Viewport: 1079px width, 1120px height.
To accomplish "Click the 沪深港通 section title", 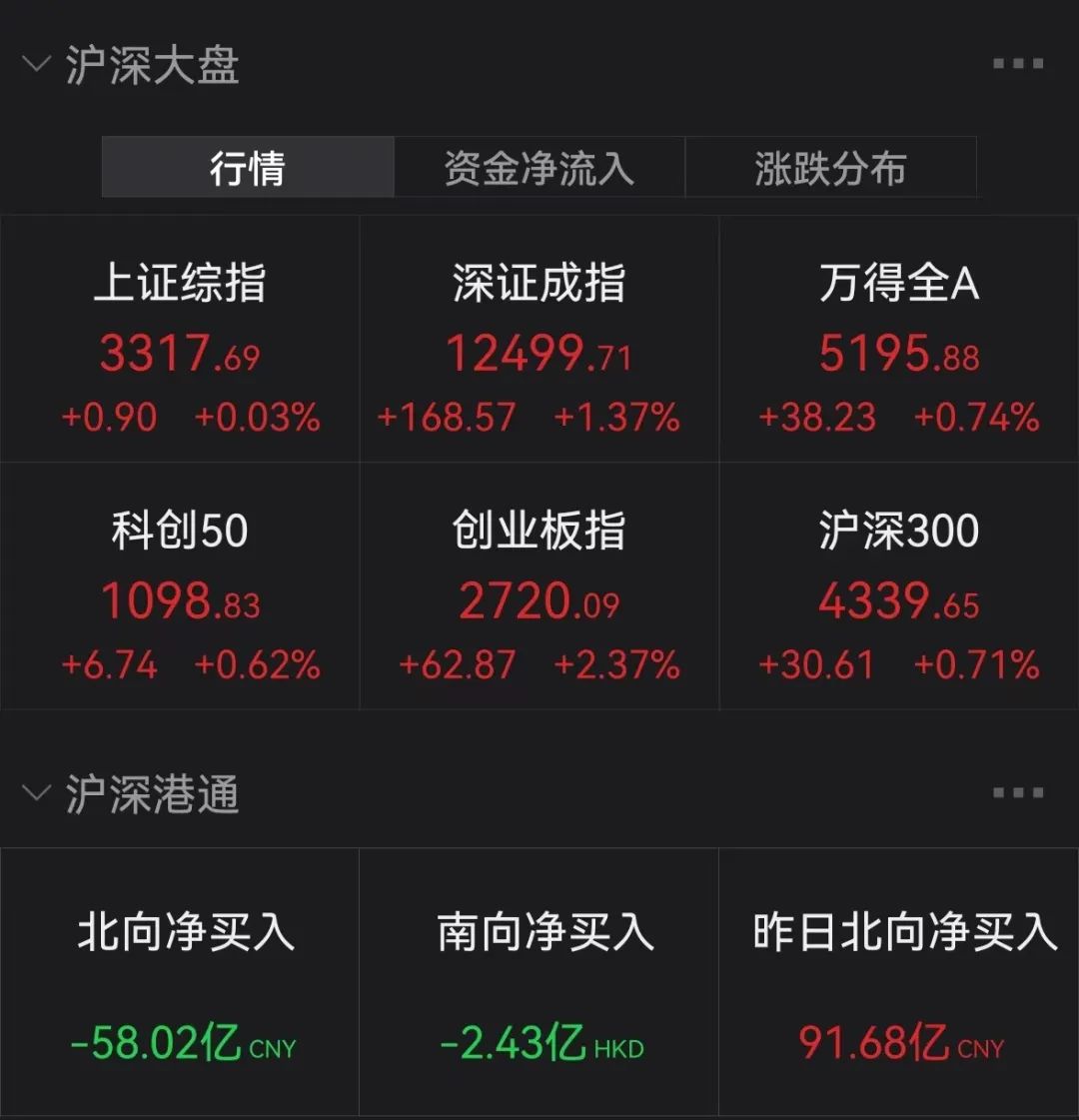I will (x=152, y=792).
